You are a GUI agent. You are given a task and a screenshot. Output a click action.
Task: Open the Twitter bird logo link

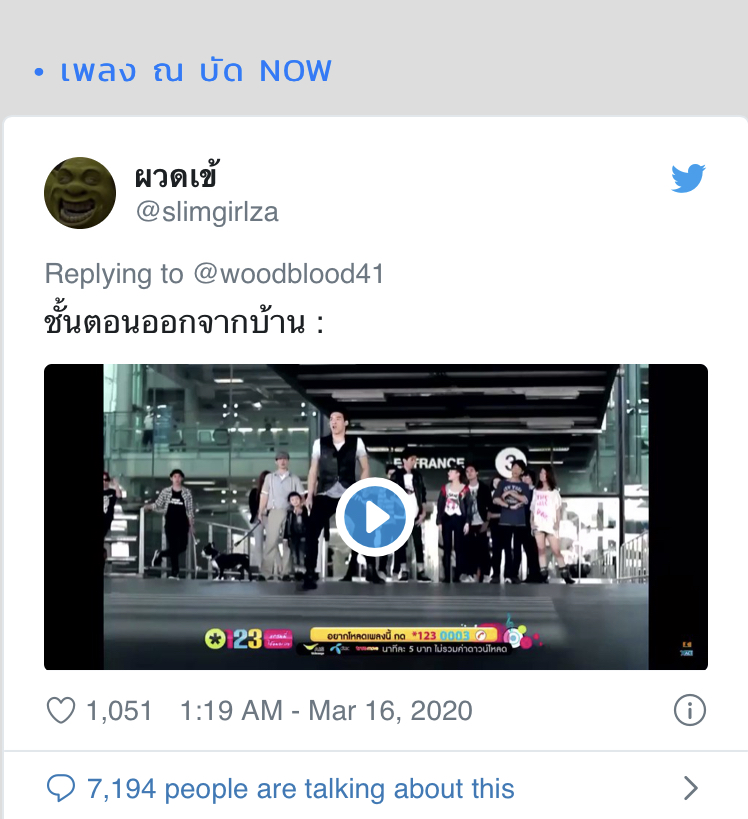coord(688,179)
